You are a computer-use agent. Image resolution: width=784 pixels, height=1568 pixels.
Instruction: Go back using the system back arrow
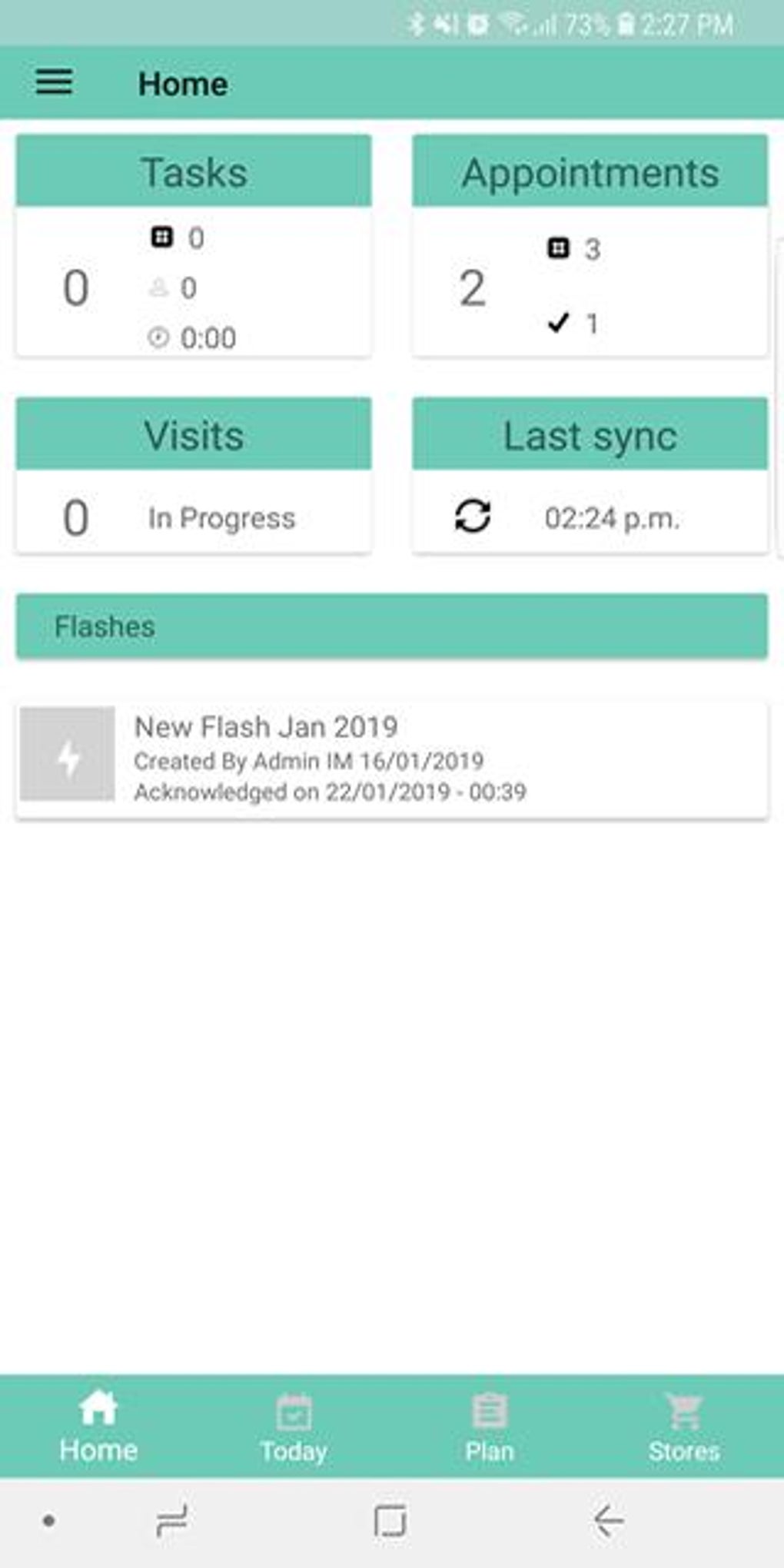(x=608, y=1521)
